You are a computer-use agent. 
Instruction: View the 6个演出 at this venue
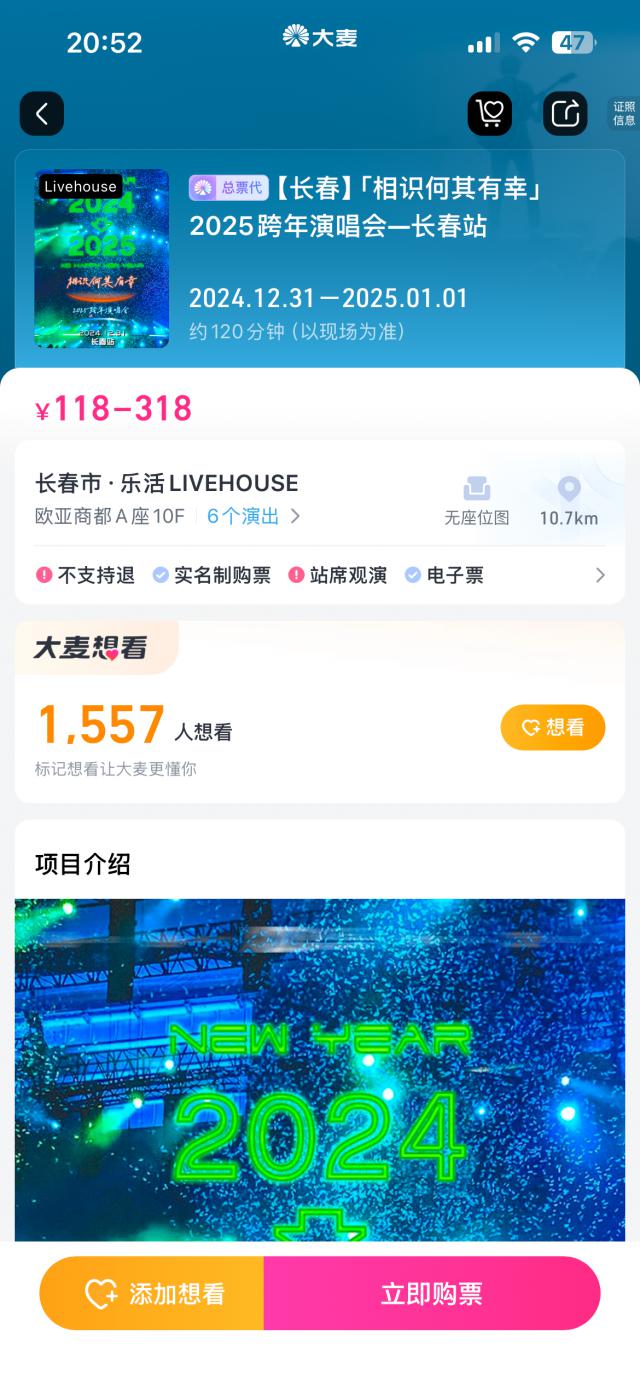point(253,516)
